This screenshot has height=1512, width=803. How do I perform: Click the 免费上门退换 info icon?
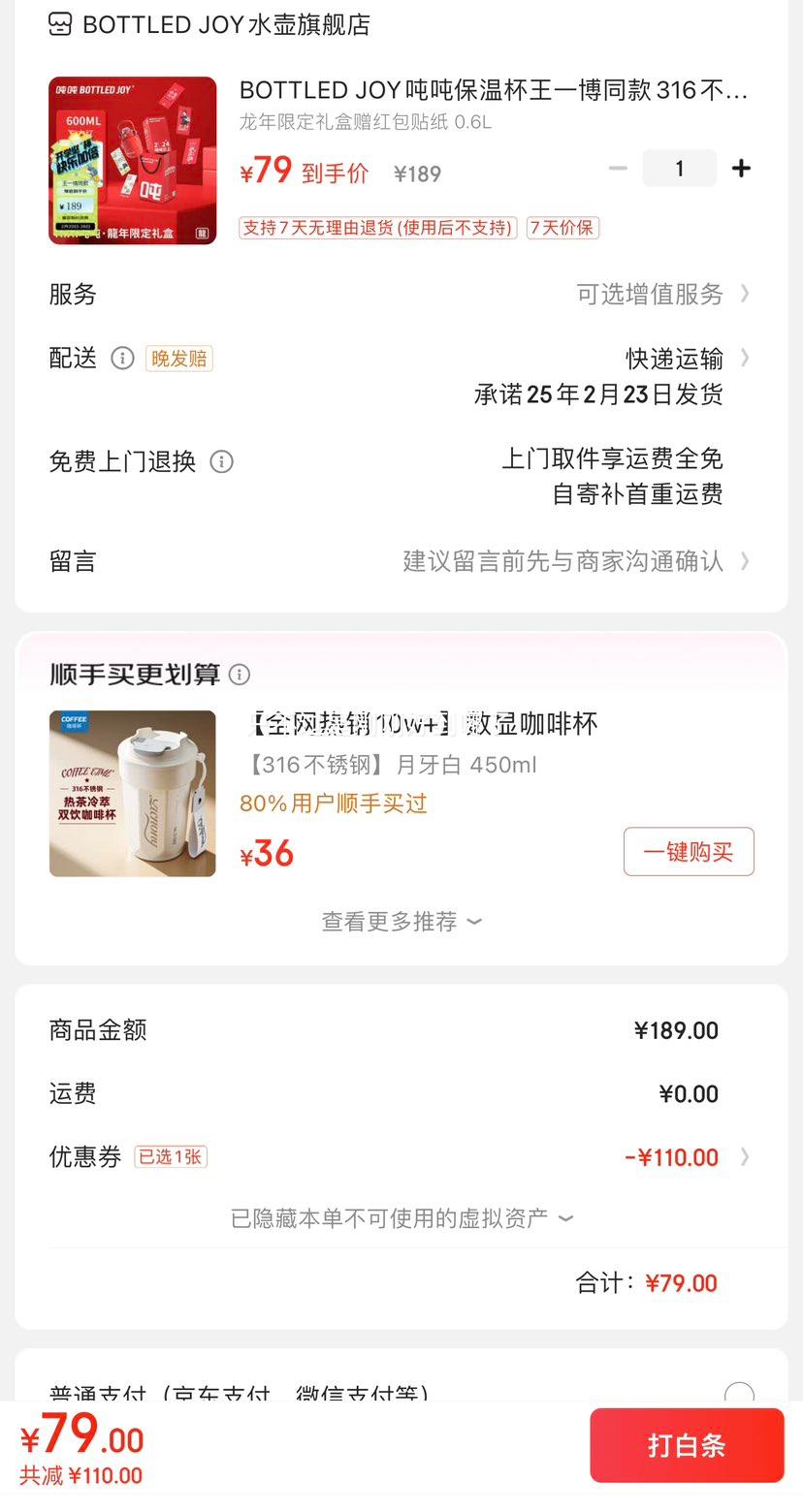tap(221, 461)
